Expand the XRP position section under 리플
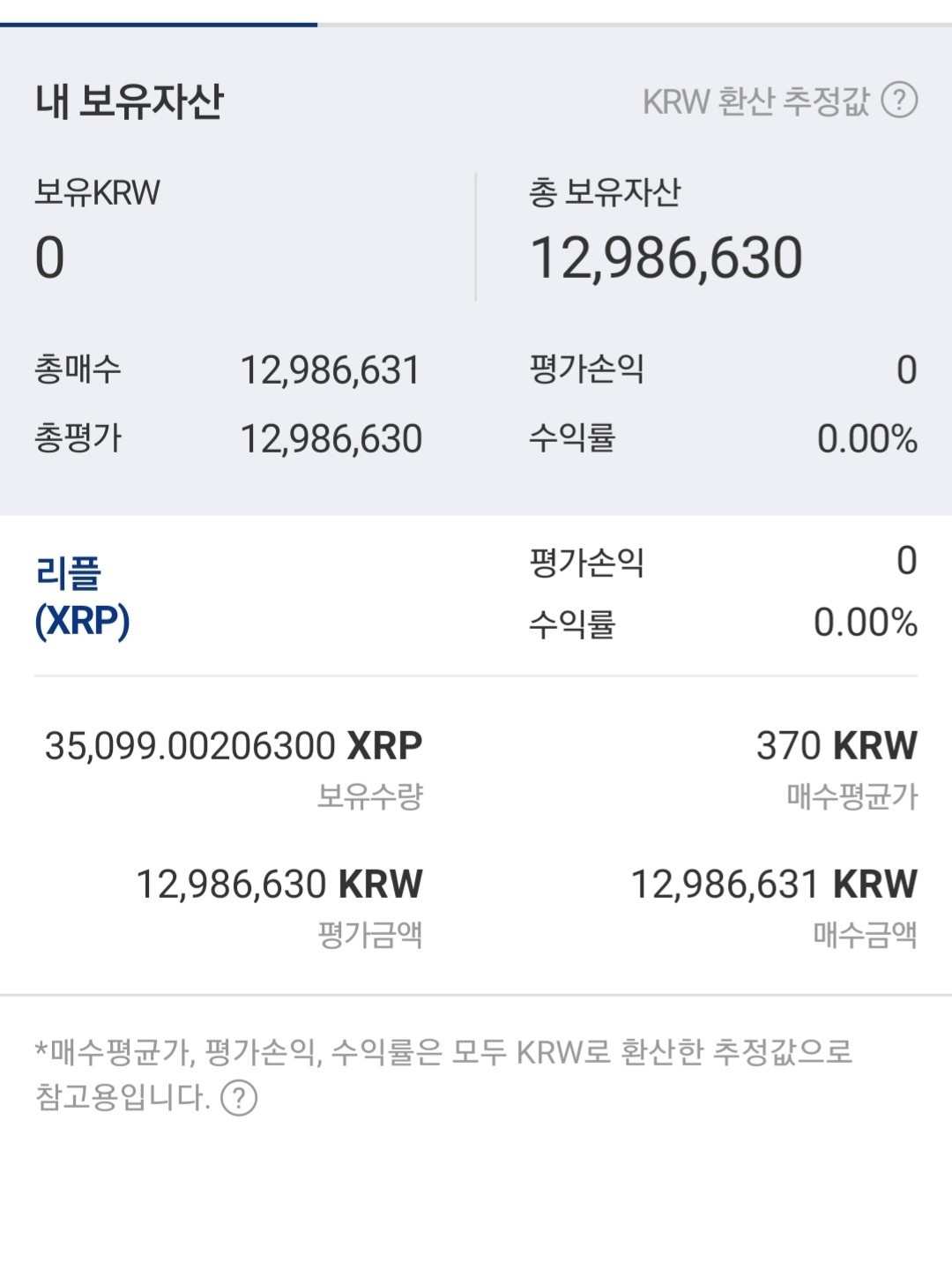This screenshot has height=1270, width=952. (x=79, y=595)
